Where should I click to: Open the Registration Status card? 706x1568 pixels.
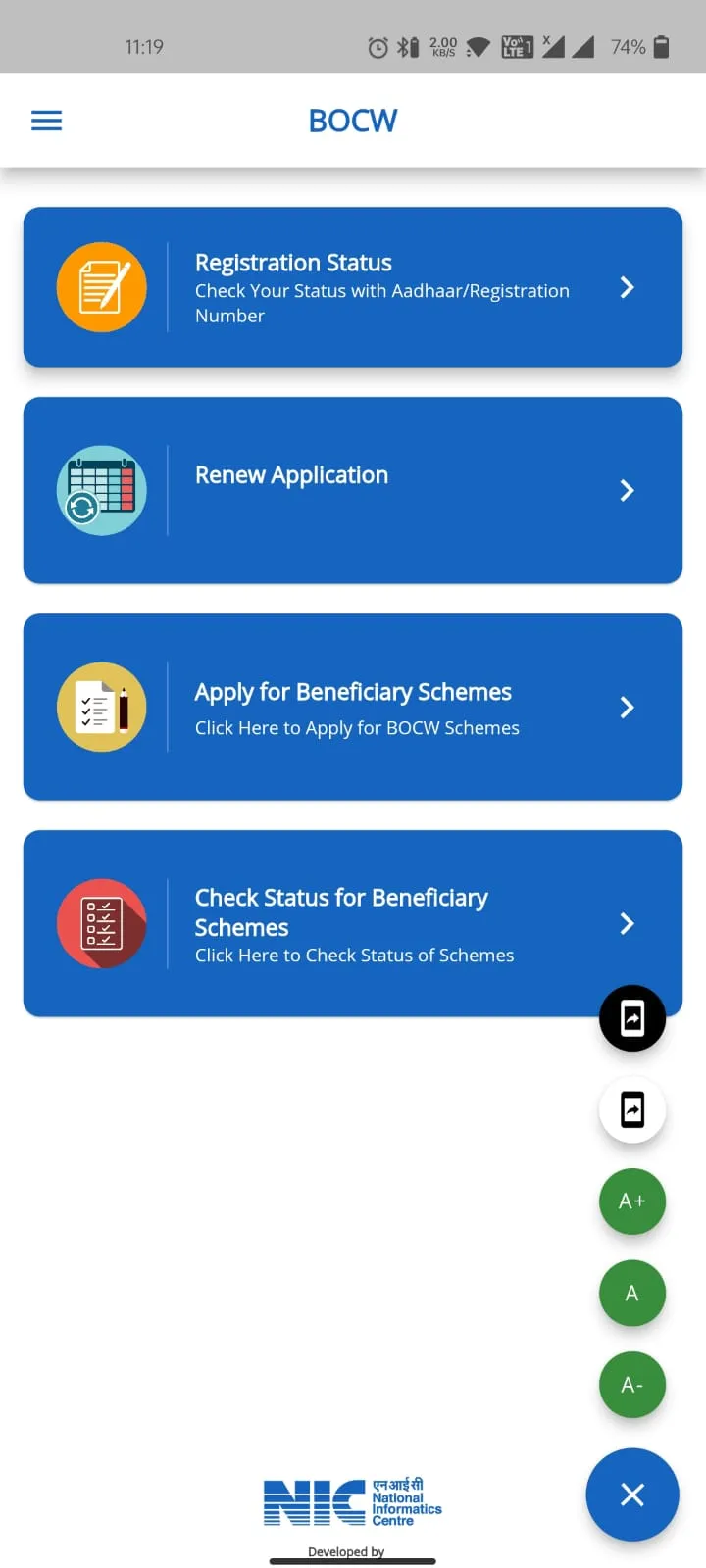tap(353, 287)
